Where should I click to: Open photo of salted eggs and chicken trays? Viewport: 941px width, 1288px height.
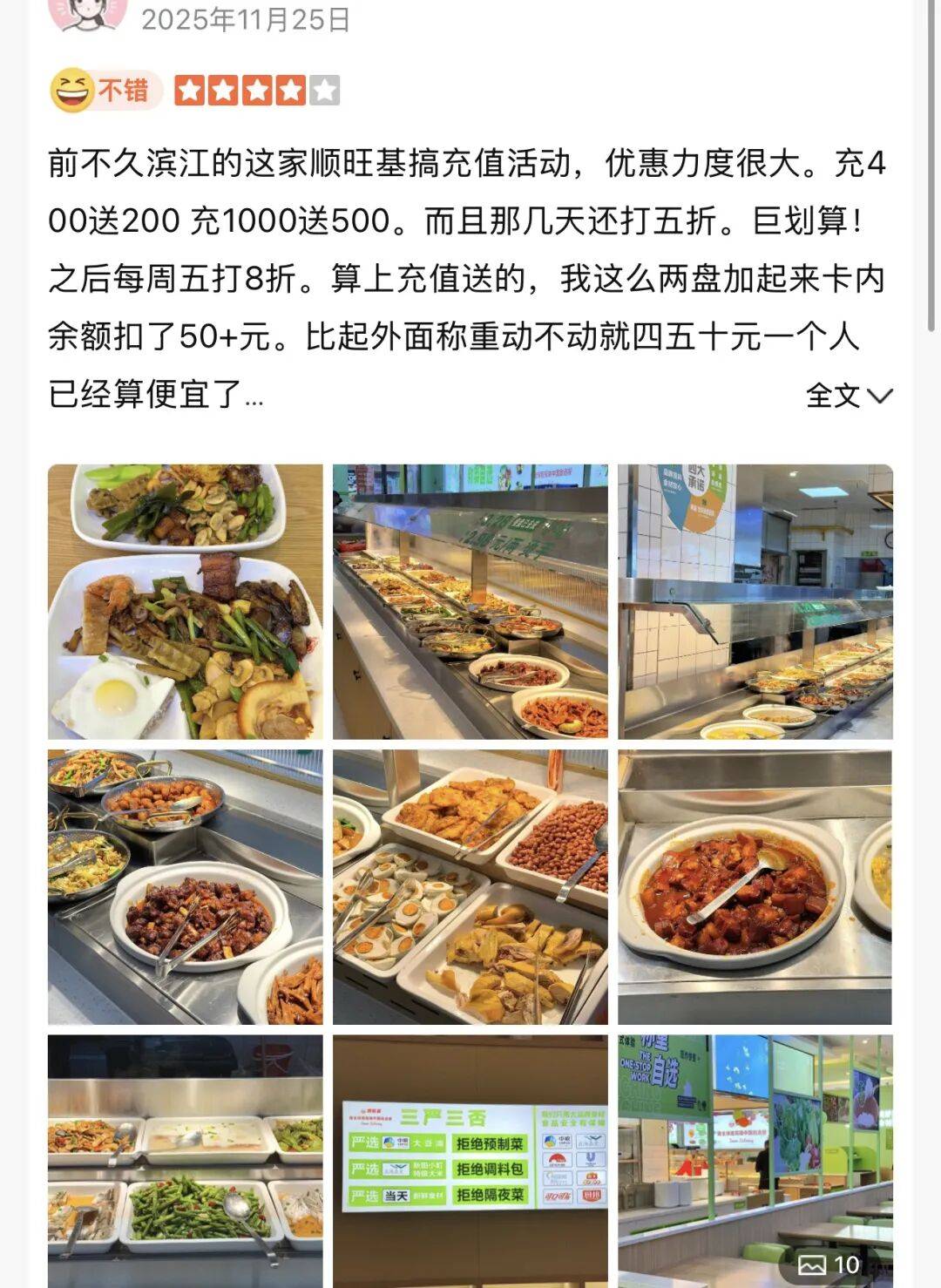[470, 886]
